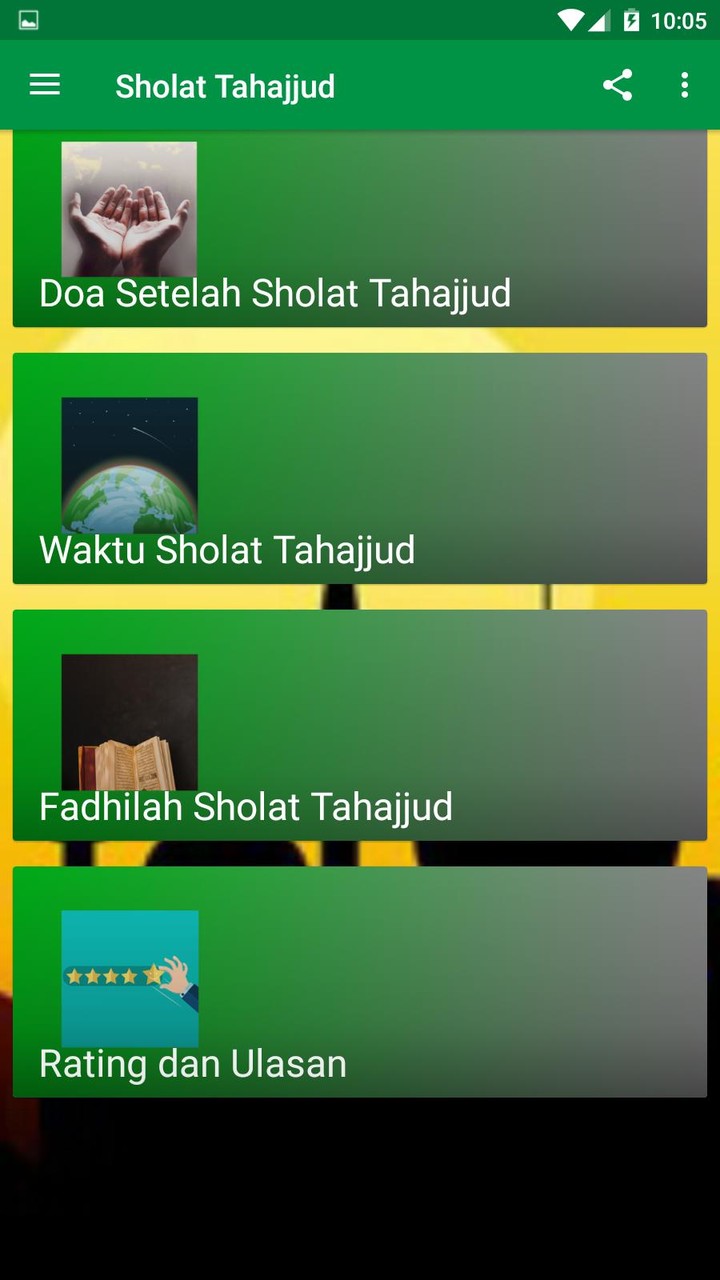Image resolution: width=720 pixels, height=1280 pixels.
Task: Tap the Sholat Tahajjud title text
Action: point(225,85)
